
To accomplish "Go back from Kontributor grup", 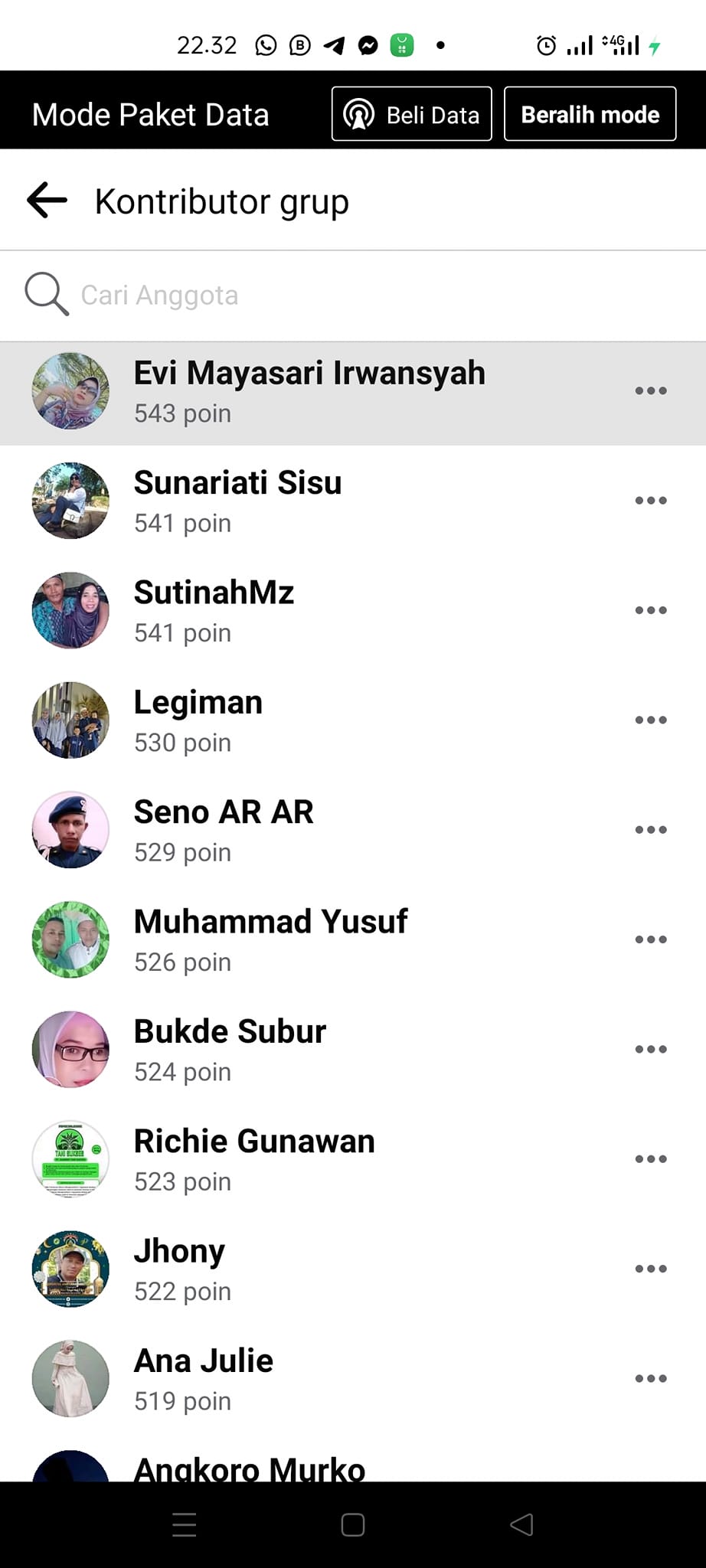I will pos(47,201).
